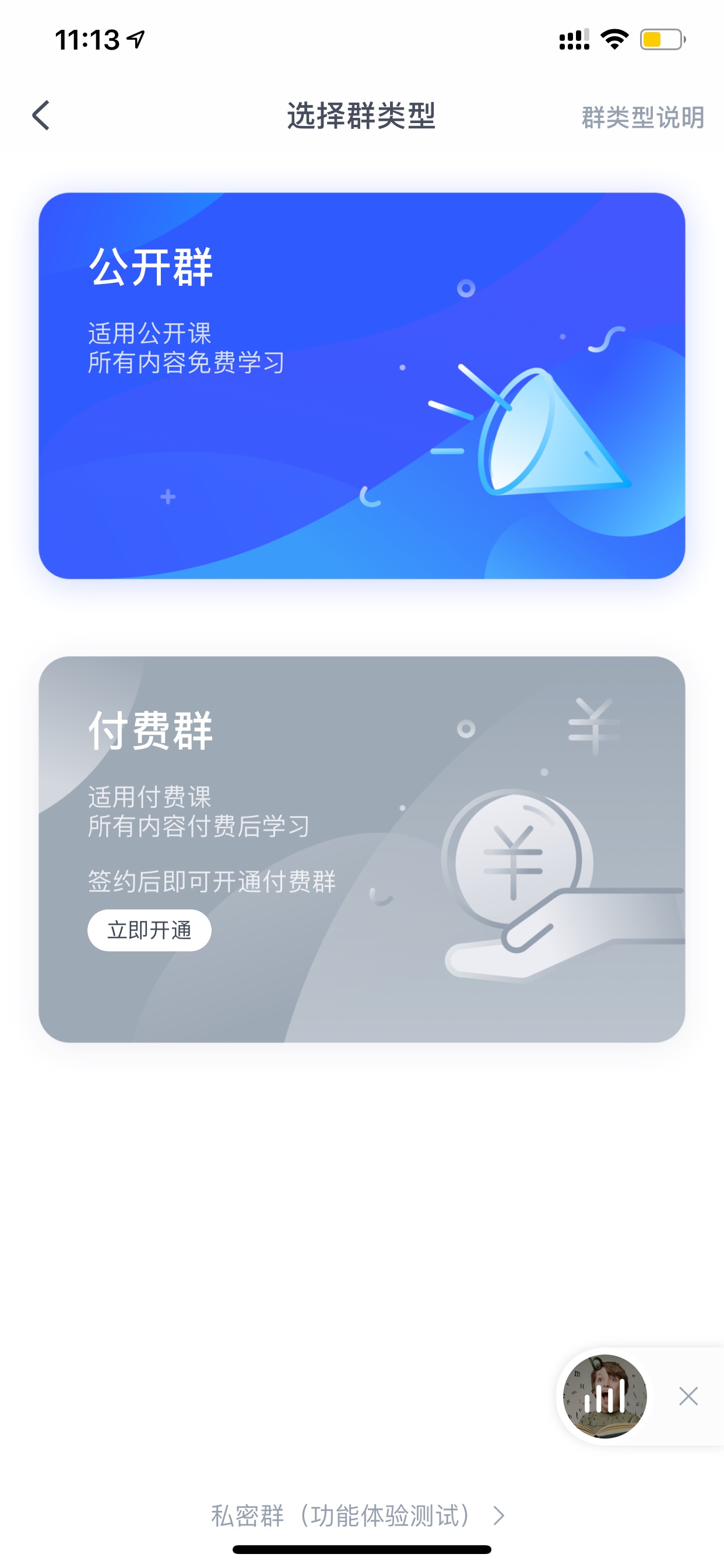Open 群类型说明 help link
This screenshot has height=1568, width=724.
642,117
